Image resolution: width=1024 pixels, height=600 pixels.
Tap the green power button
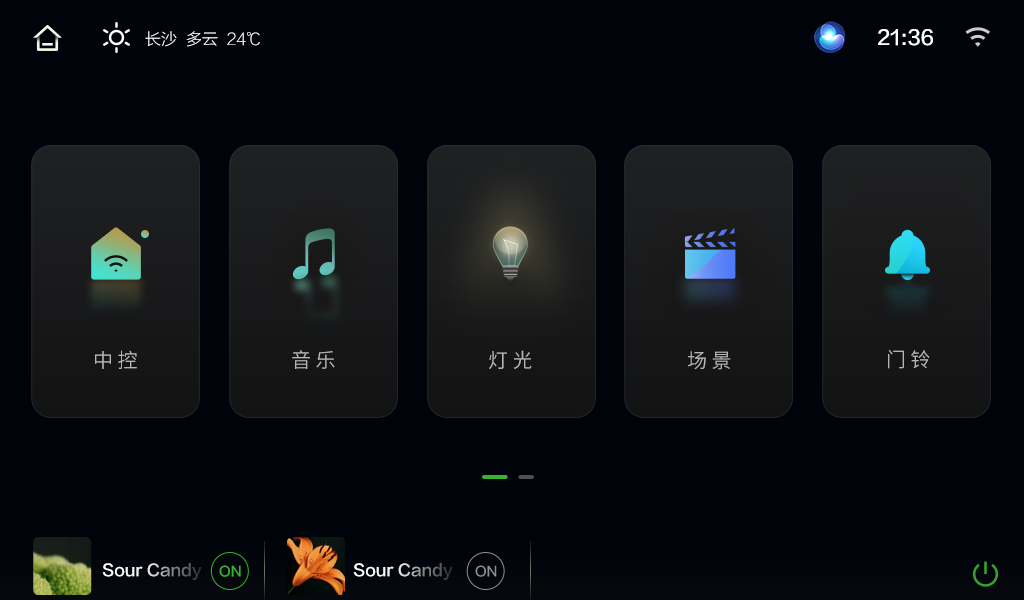985,573
